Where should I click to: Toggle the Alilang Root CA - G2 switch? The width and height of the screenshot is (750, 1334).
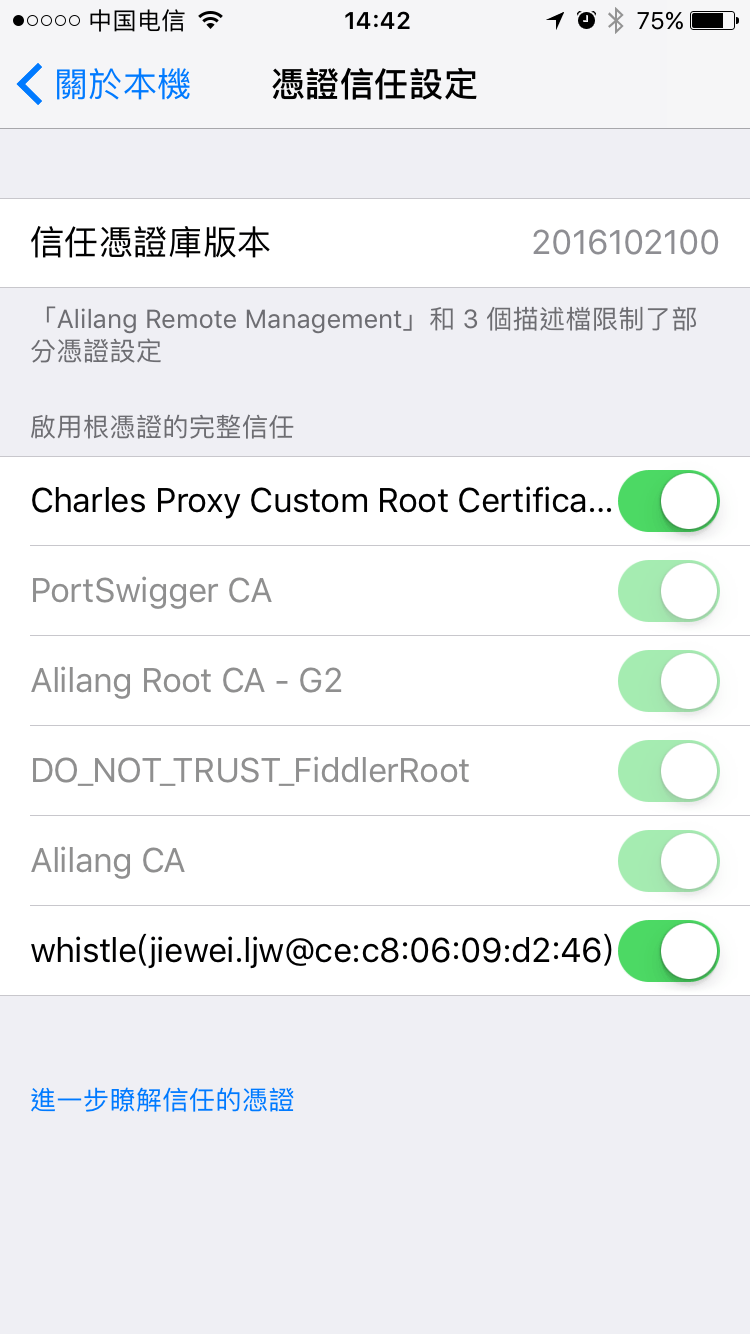pos(668,681)
